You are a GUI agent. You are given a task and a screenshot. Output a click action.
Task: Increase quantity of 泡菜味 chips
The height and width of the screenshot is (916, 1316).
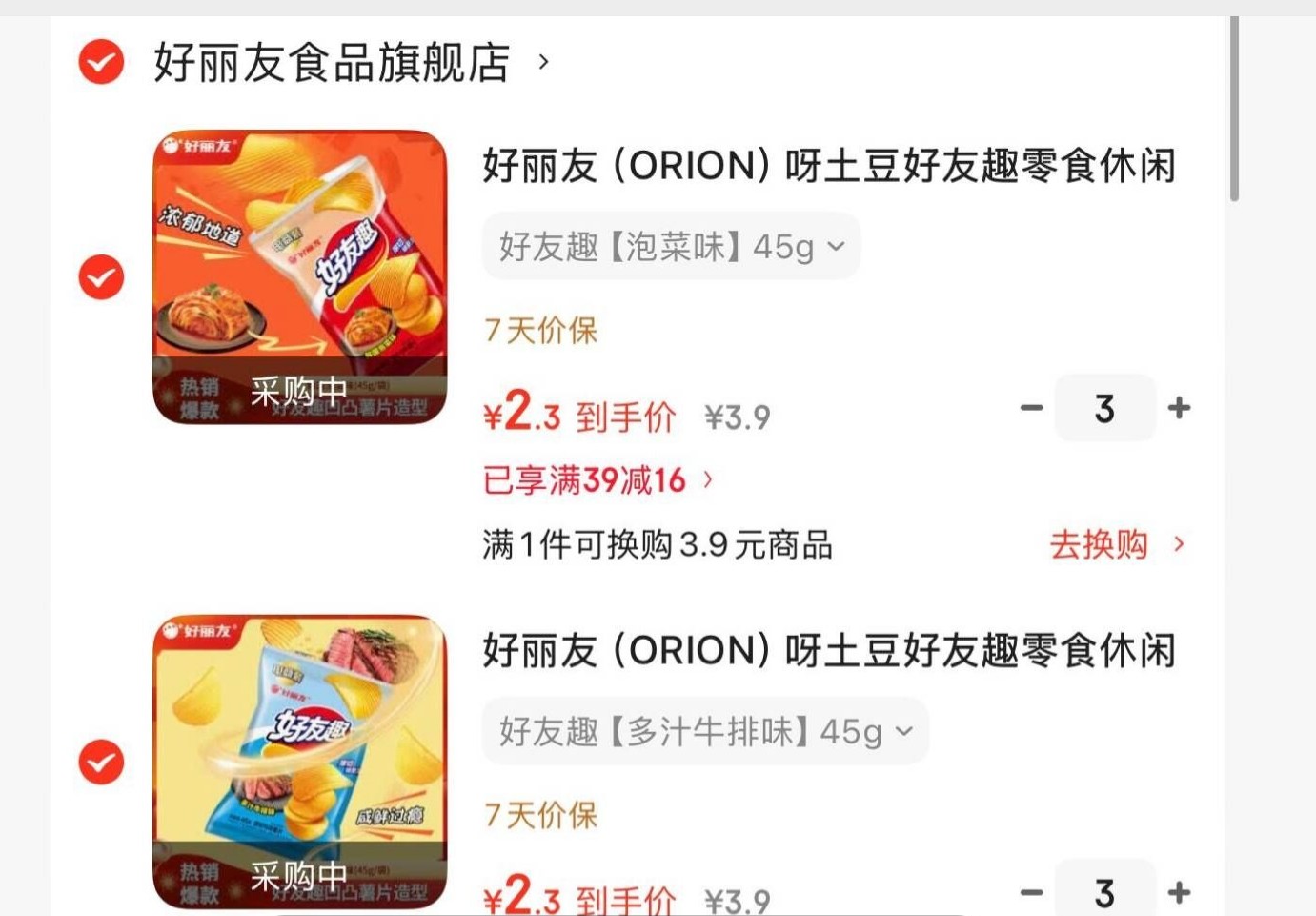click(x=1179, y=408)
